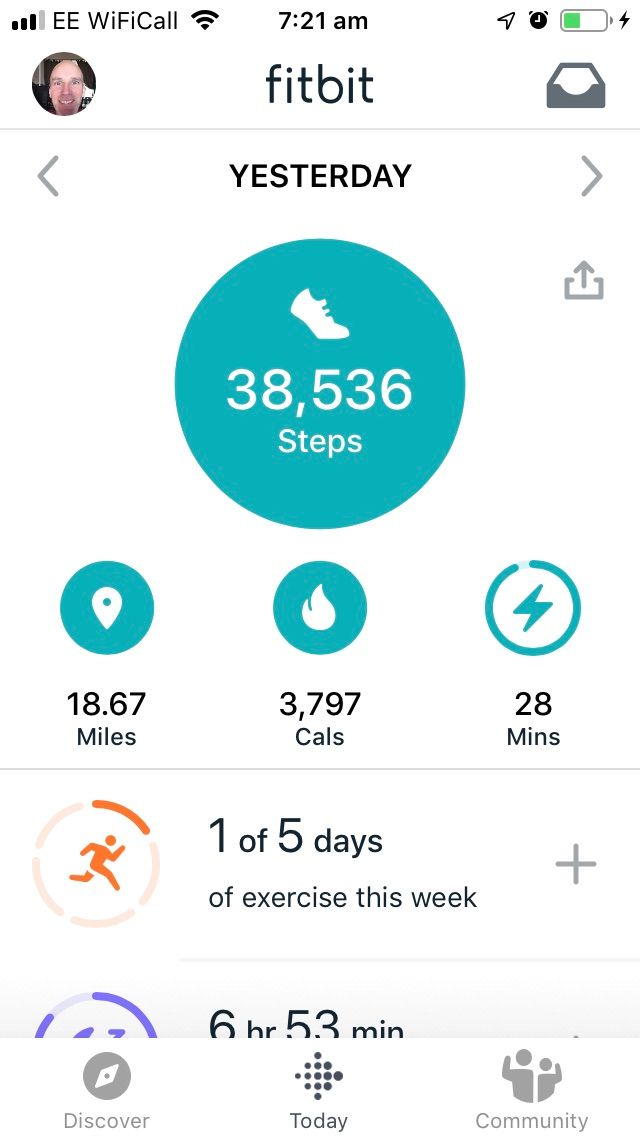Add an exercise with the plus icon

[576, 865]
